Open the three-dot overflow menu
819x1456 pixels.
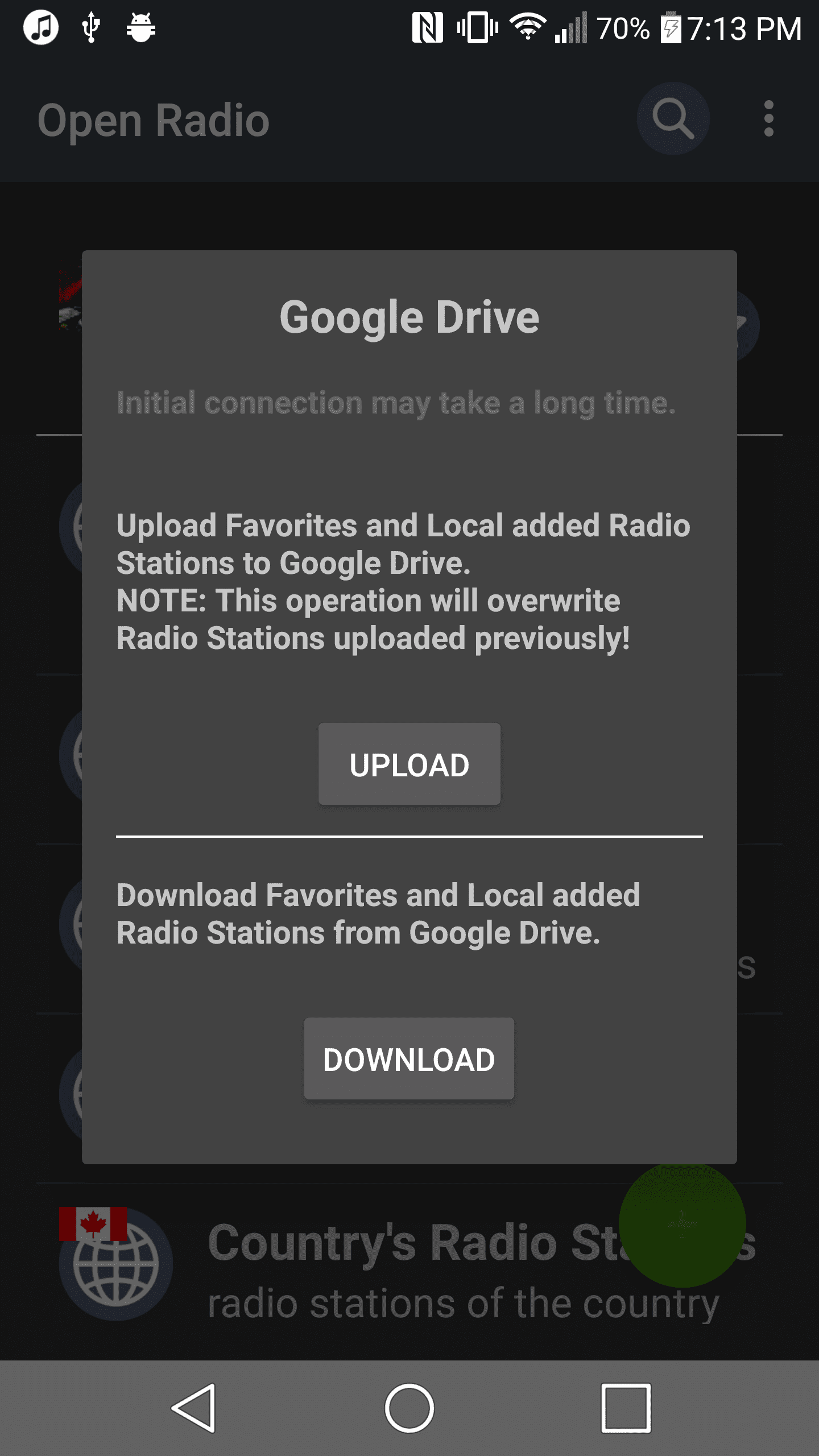pyautogui.click(x=768, y=119)
